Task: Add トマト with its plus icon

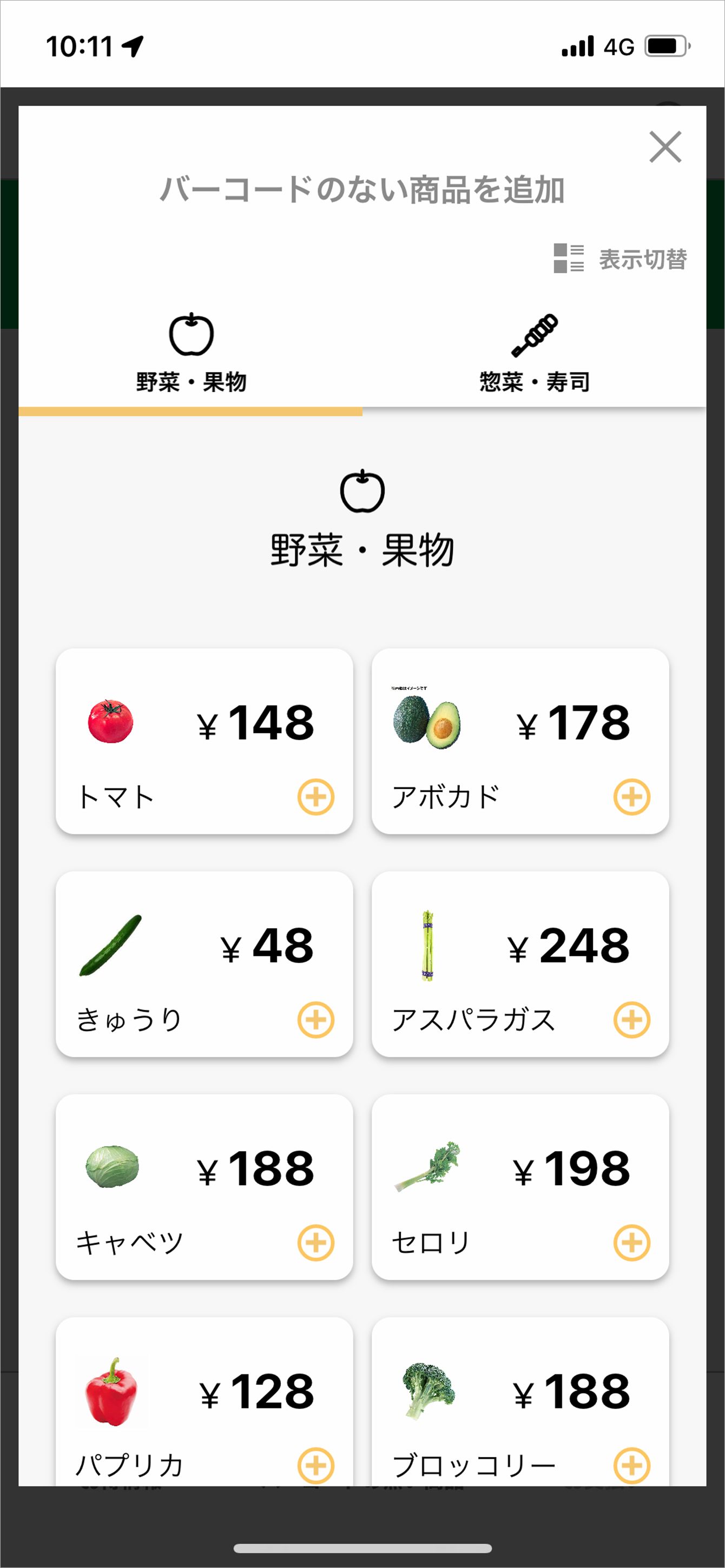Action: 315,797
